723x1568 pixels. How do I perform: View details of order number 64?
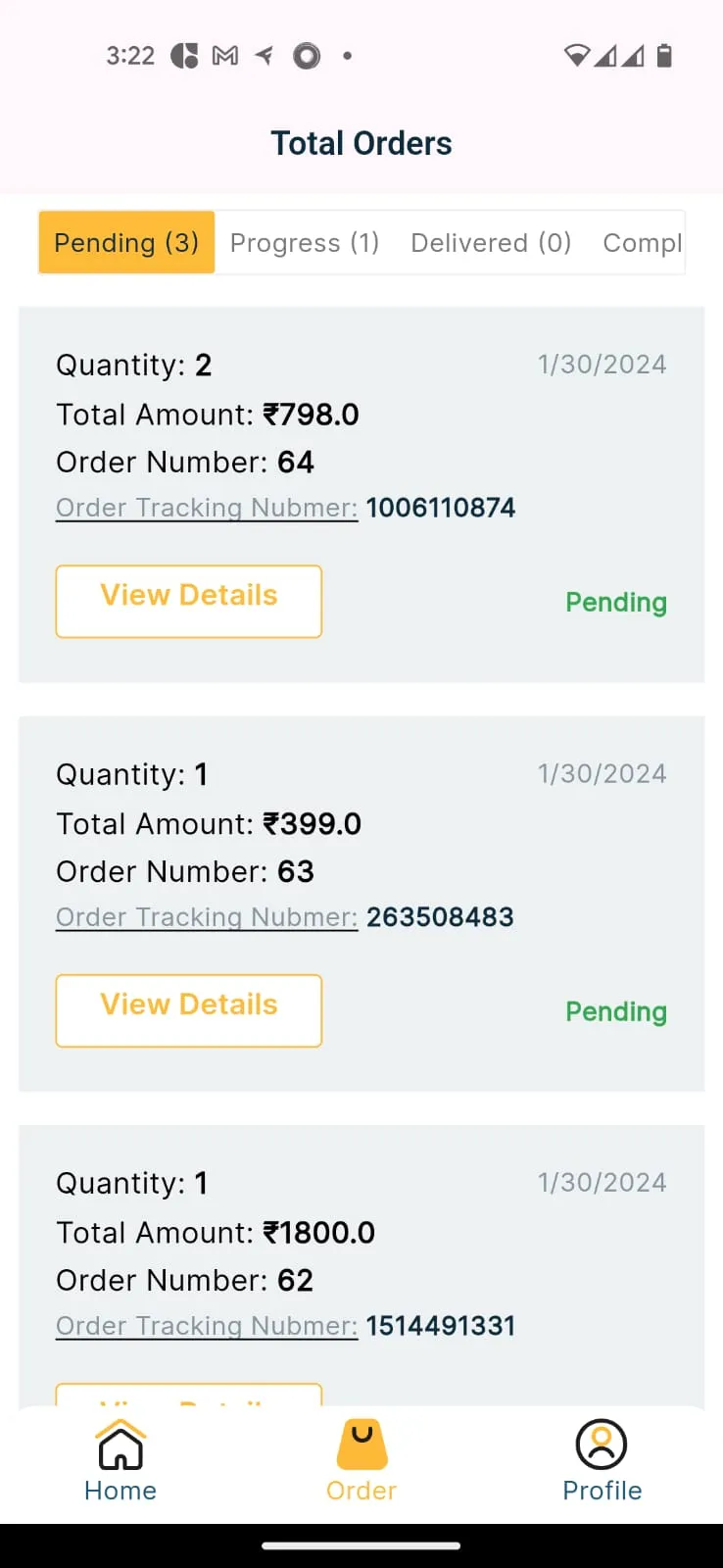coord(189,602)
